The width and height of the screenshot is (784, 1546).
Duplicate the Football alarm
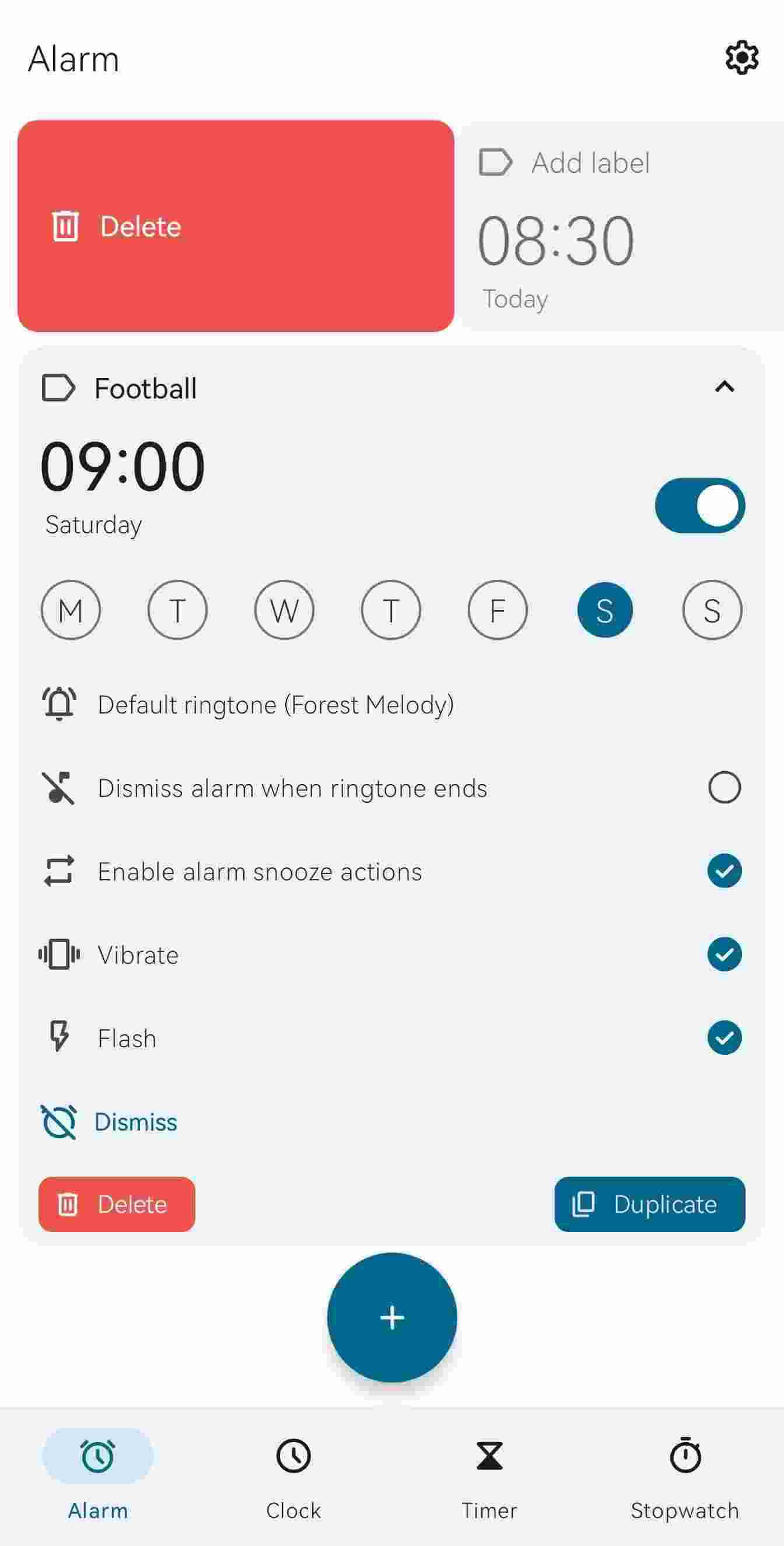(x=649, y=1205)
